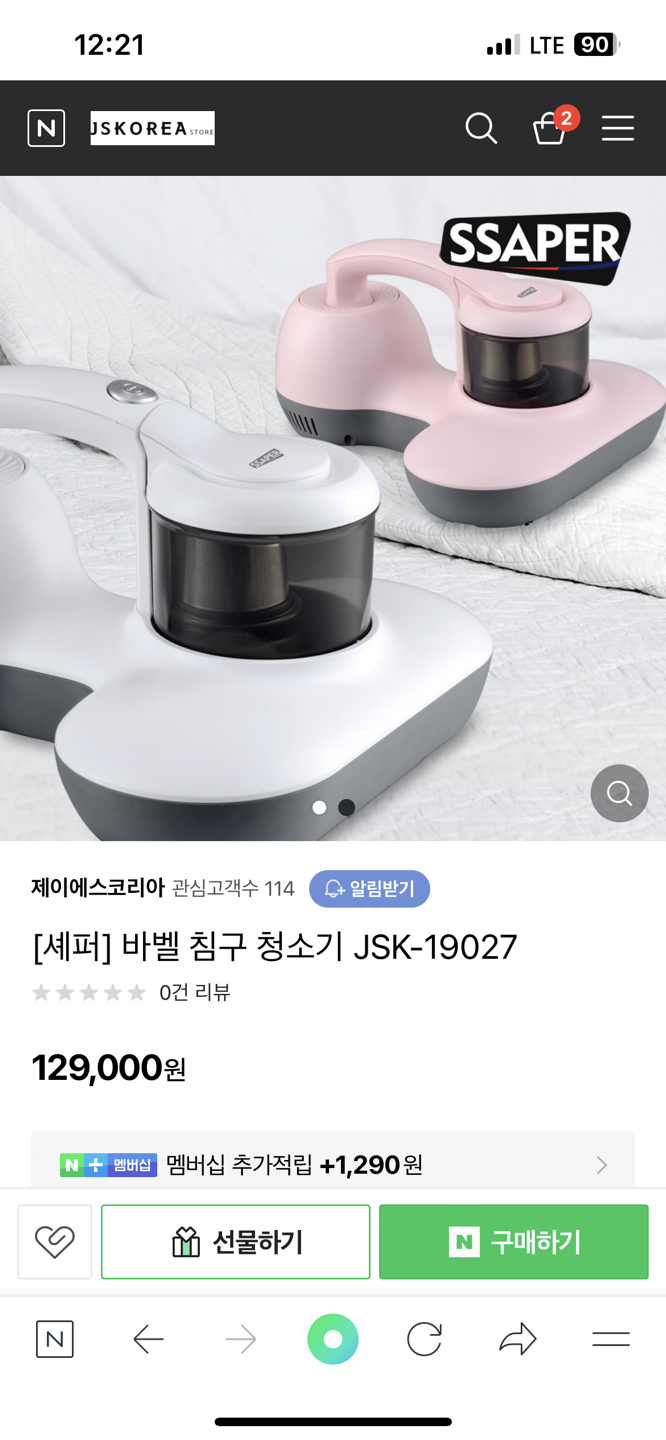Open the 0건 리뷰 reviews

pyautogui.click(x=194, y=993)
